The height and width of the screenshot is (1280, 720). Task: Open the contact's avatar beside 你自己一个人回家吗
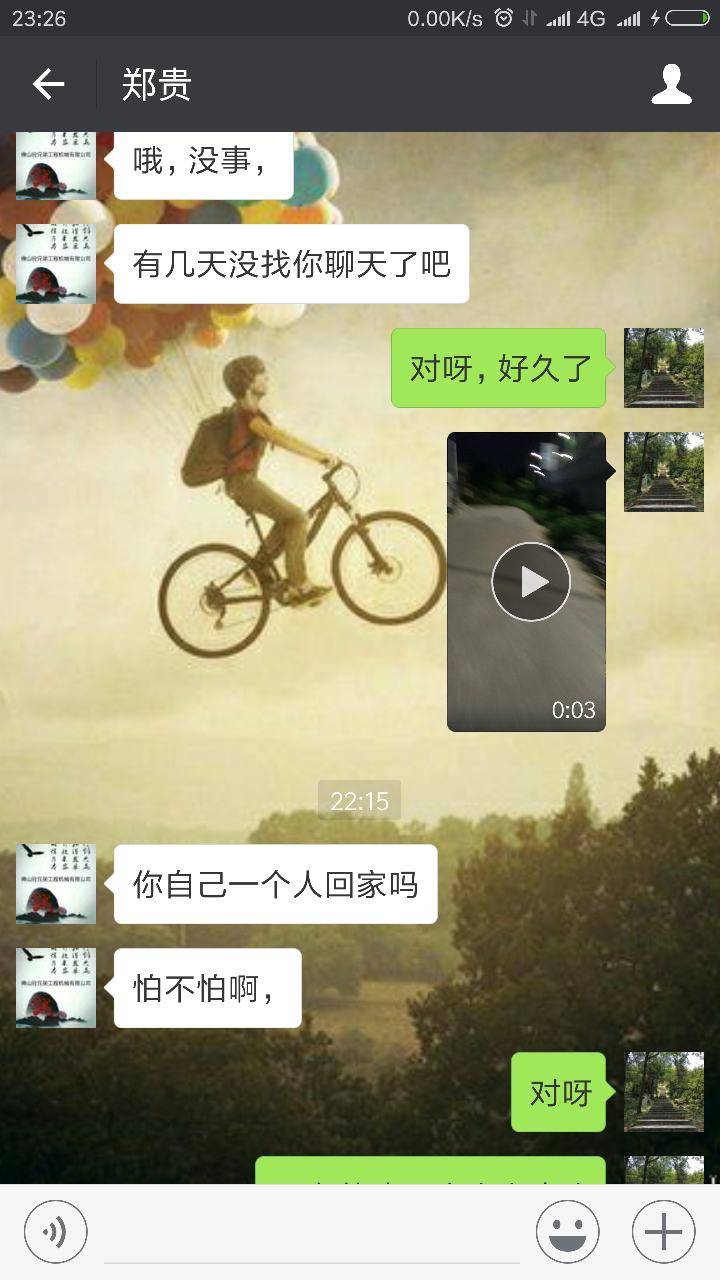click(x=56, y=884)
